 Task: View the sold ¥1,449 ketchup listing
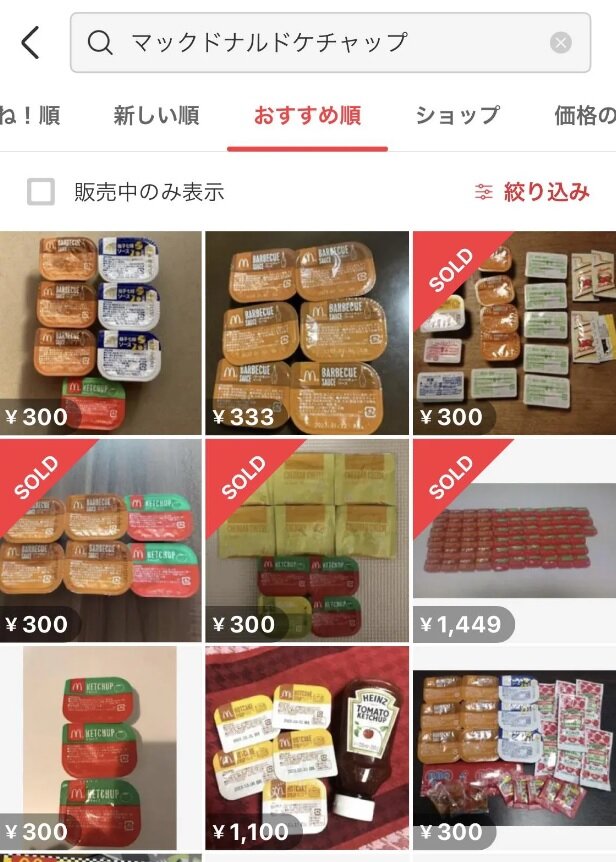(514, 540)
